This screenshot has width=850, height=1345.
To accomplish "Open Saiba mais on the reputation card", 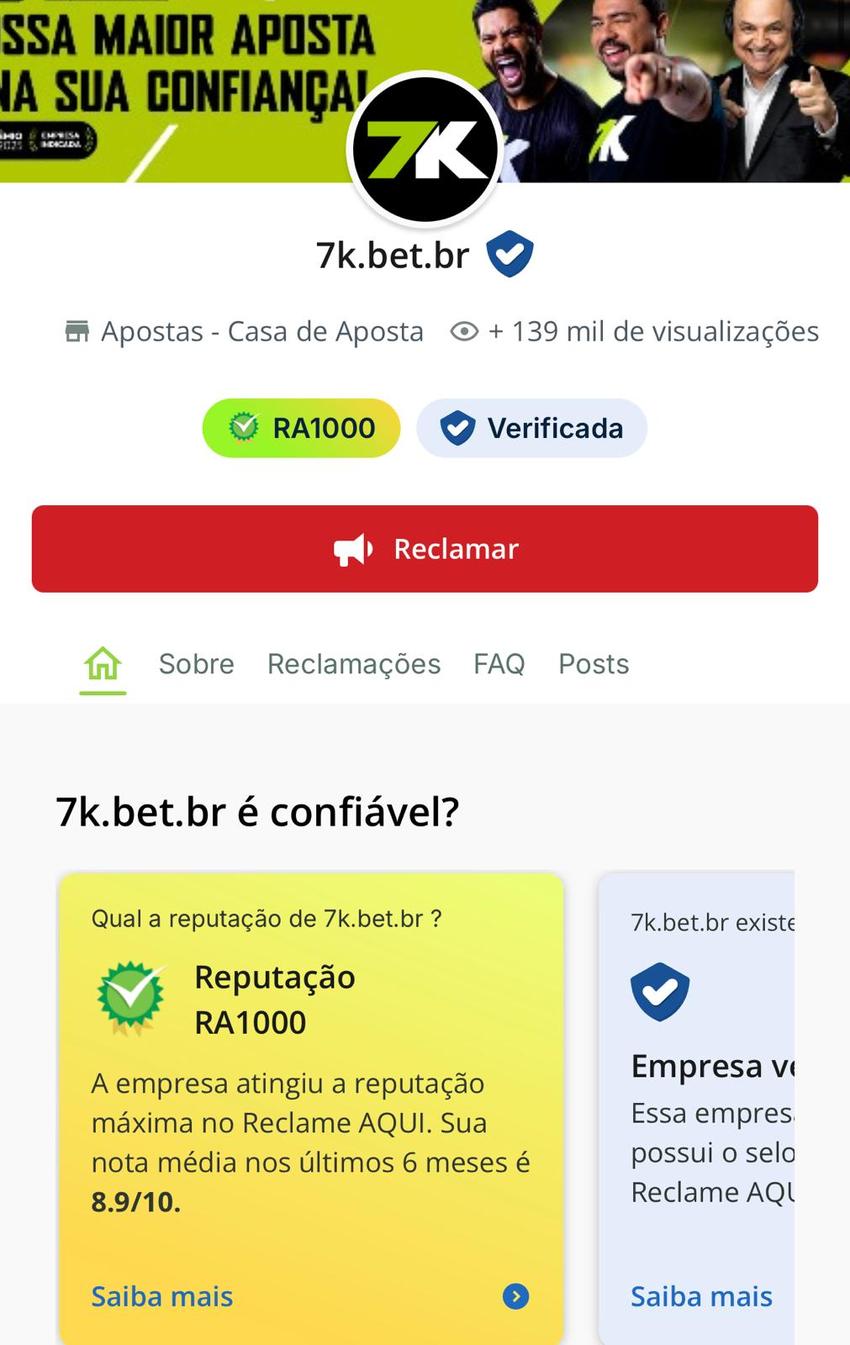I will pos(162,1296).
